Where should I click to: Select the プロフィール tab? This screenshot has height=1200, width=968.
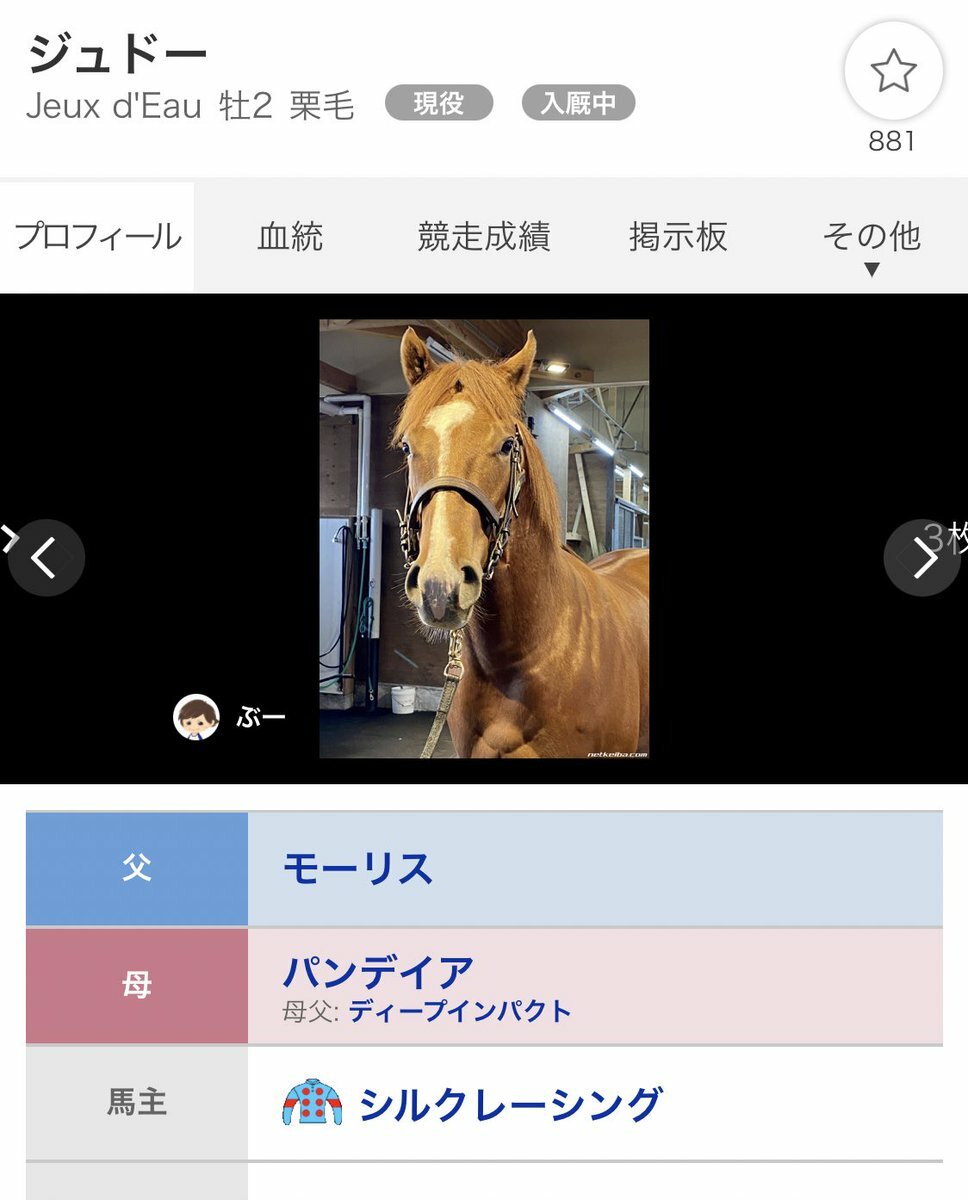[97, 237]
